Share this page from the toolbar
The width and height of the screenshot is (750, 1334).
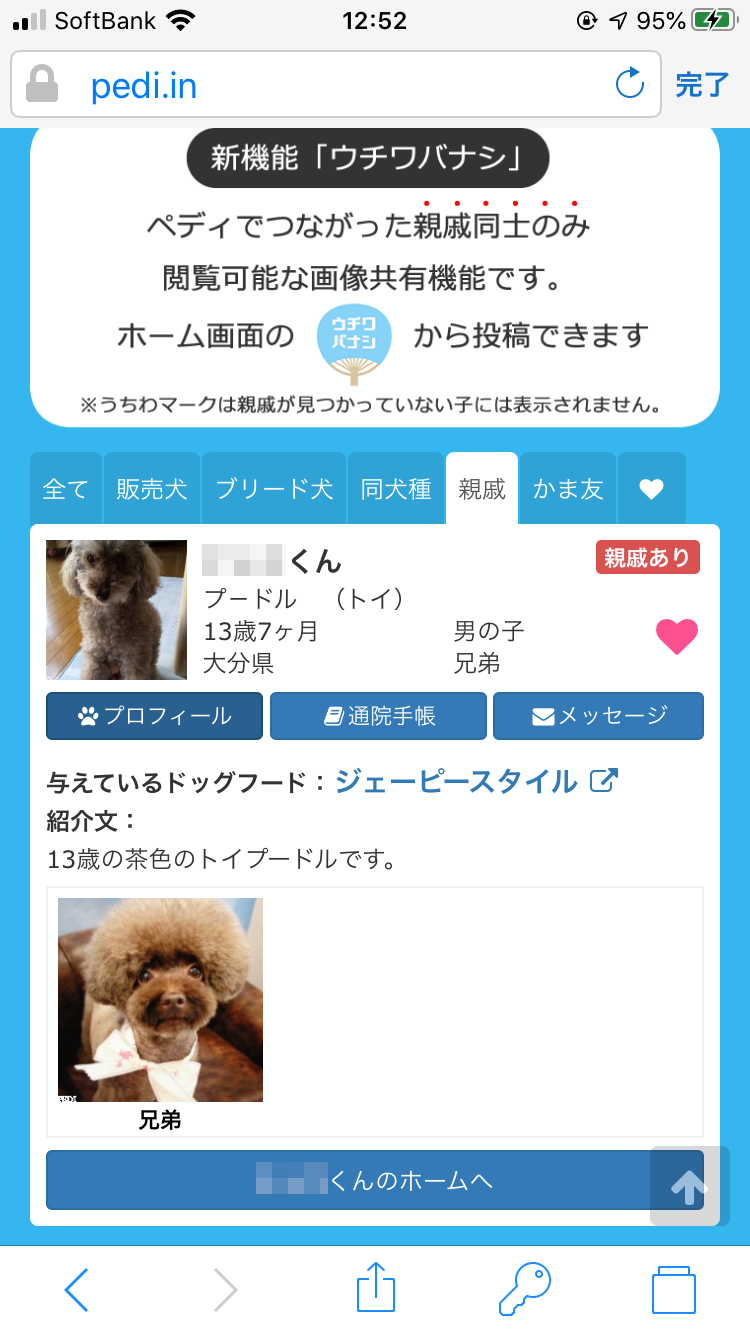(376, 1287)
